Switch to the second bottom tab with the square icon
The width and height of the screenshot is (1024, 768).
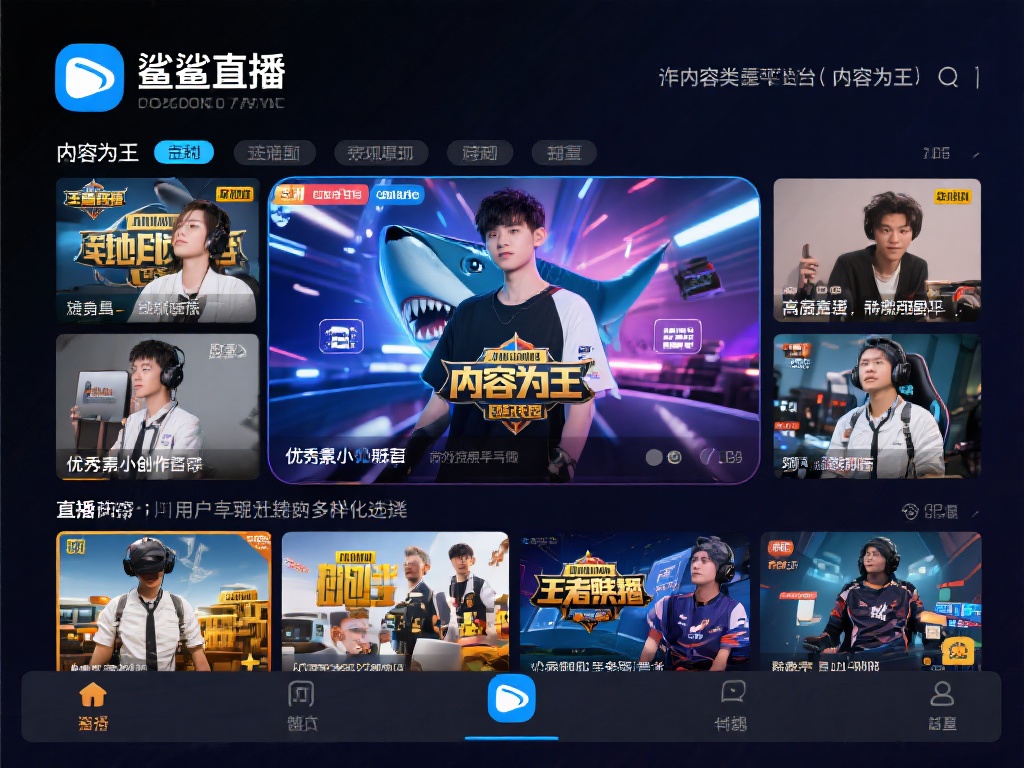(x=301, y=705)
